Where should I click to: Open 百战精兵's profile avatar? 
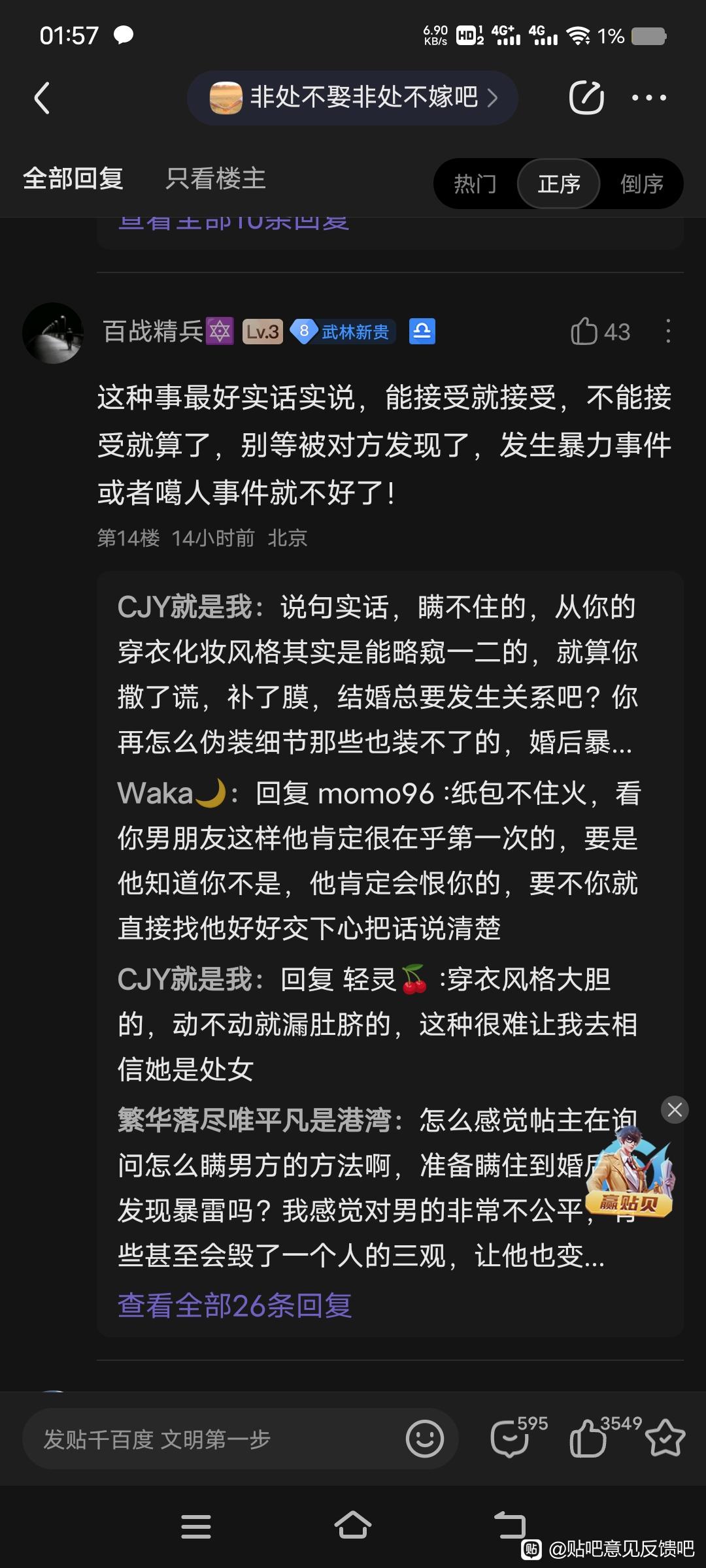53,333
